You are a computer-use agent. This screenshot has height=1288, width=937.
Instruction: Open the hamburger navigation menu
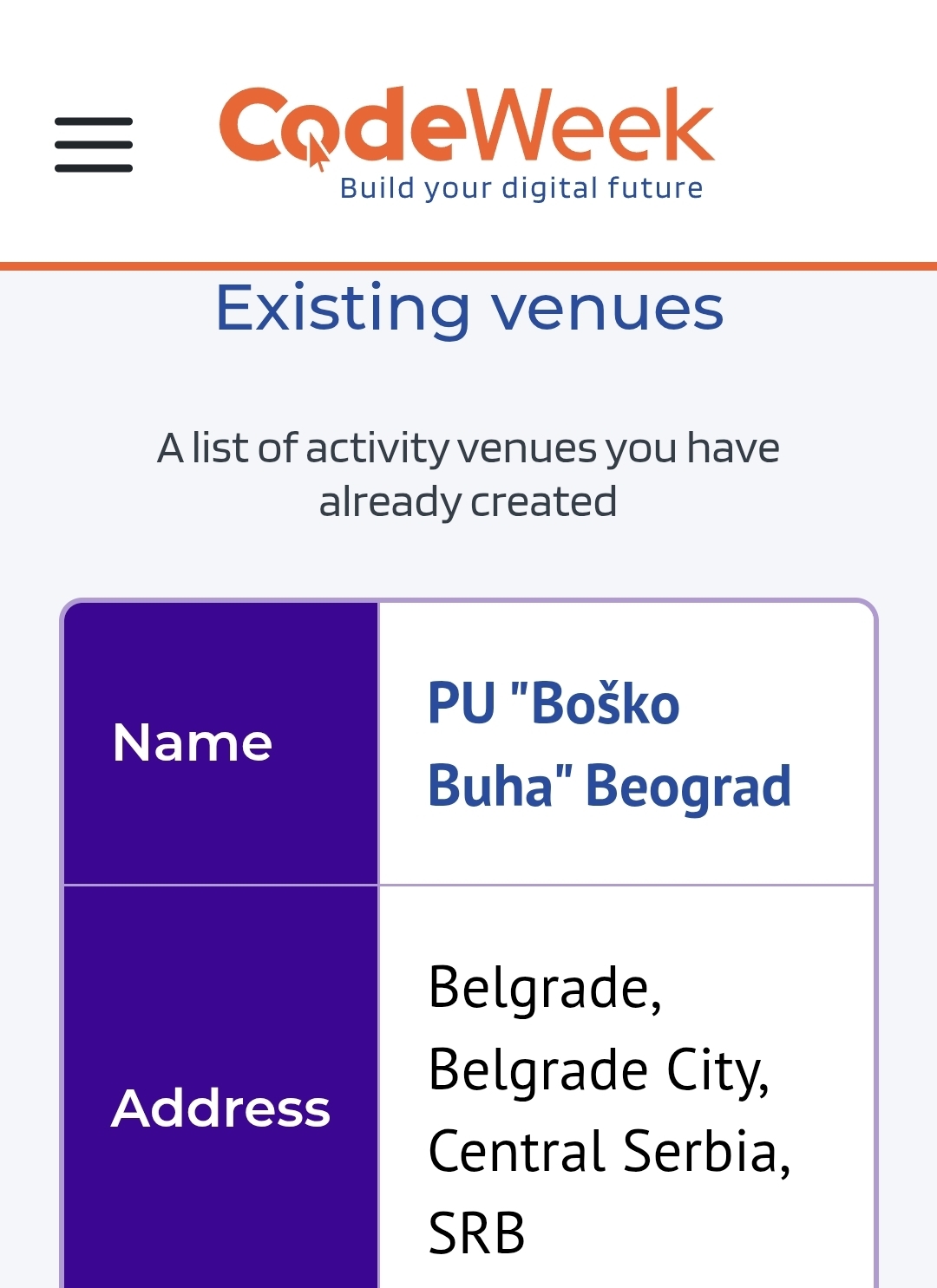tap(94, 145)
